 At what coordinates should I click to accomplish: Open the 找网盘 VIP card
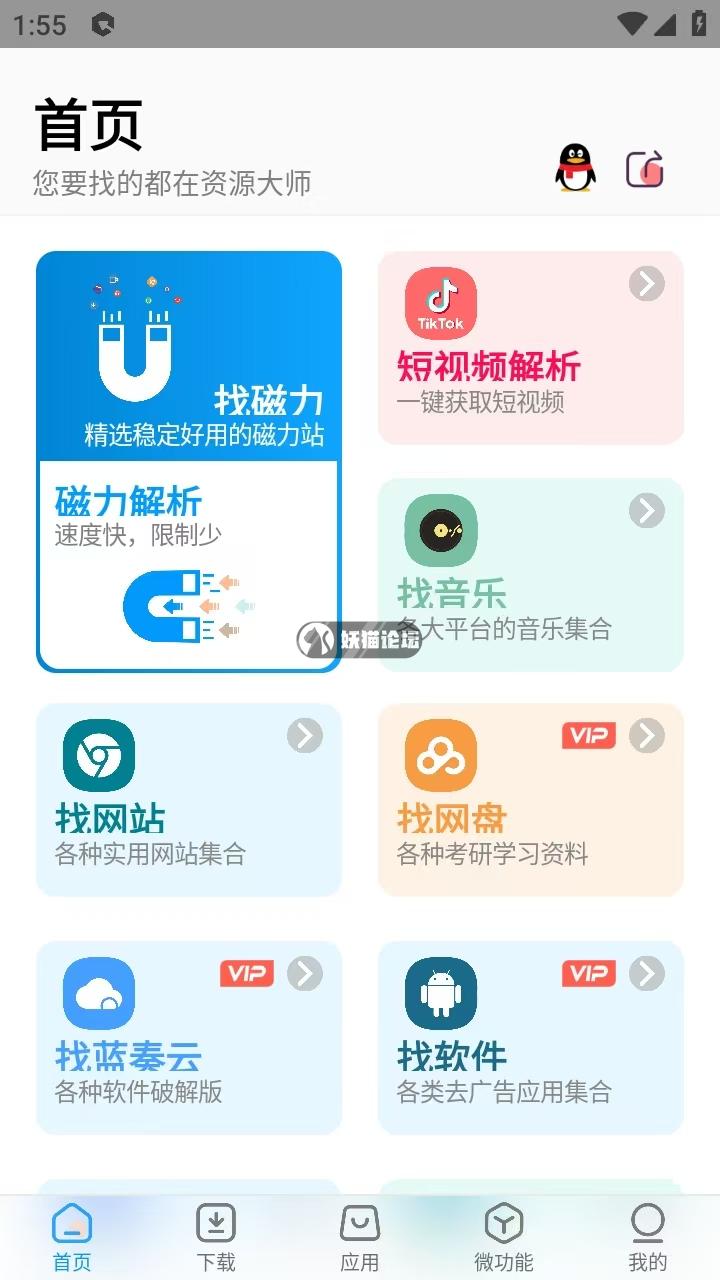[530, 800]
